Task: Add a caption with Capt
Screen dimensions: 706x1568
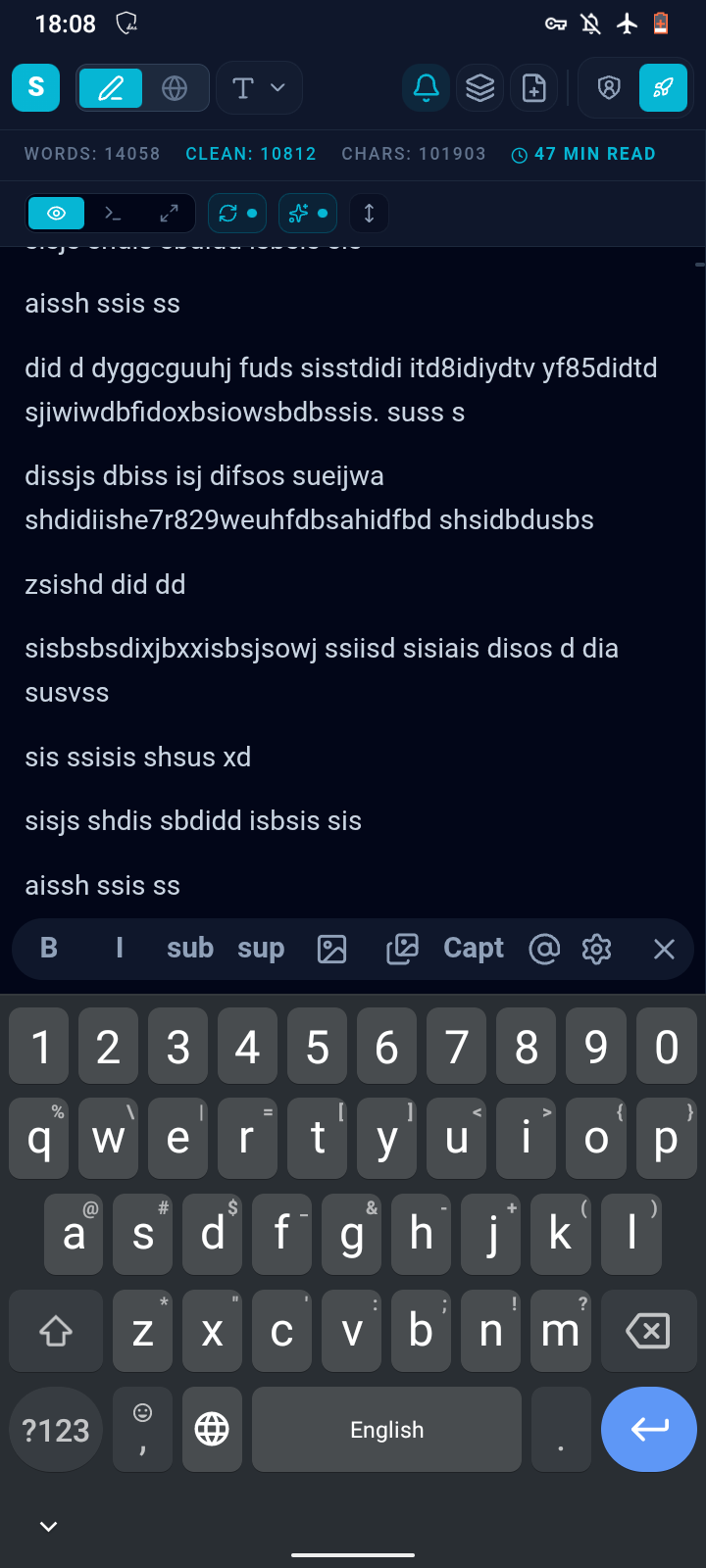Action: tap(474, 948)
